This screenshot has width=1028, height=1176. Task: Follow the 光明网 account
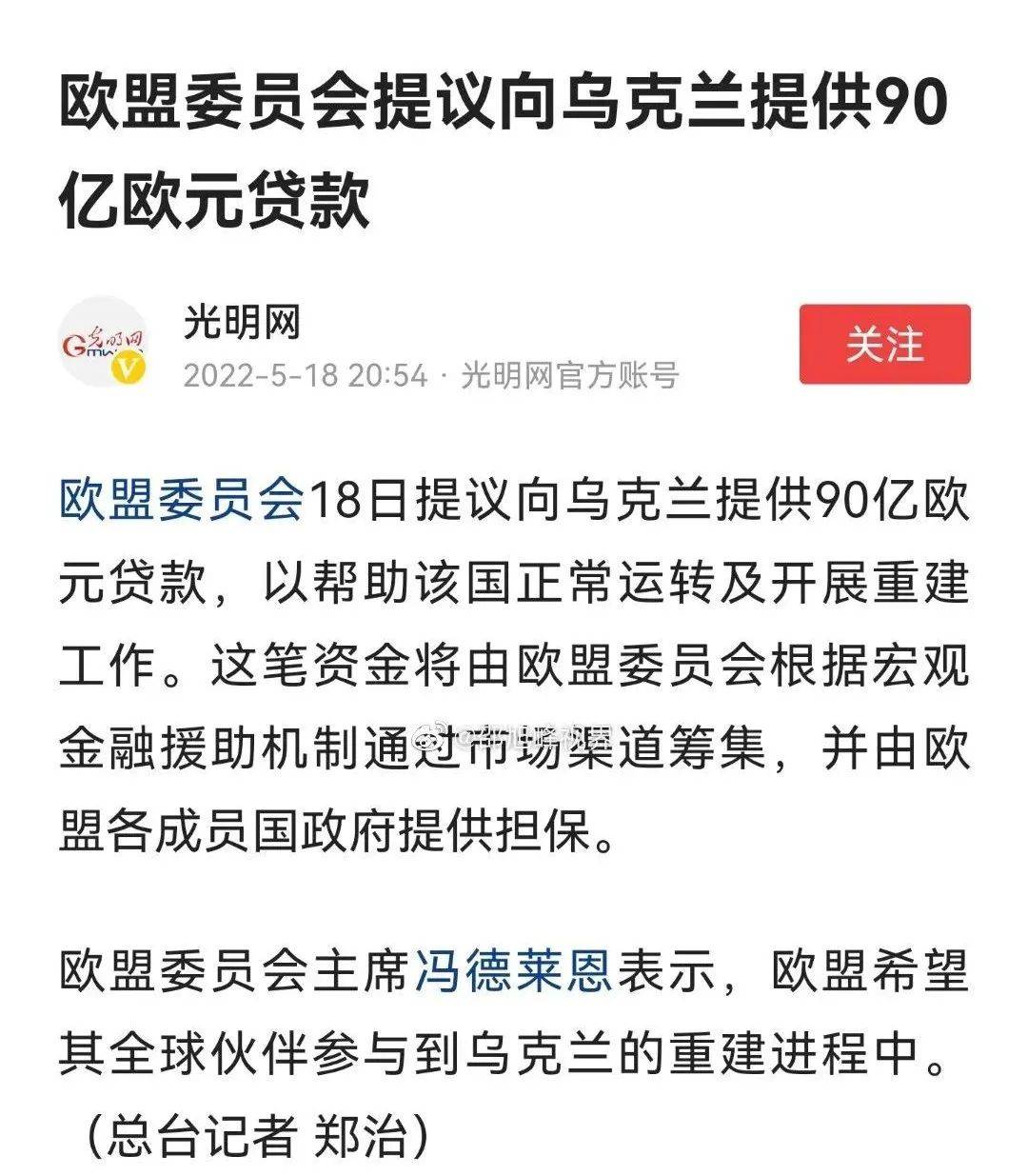[x=884, y=345]
